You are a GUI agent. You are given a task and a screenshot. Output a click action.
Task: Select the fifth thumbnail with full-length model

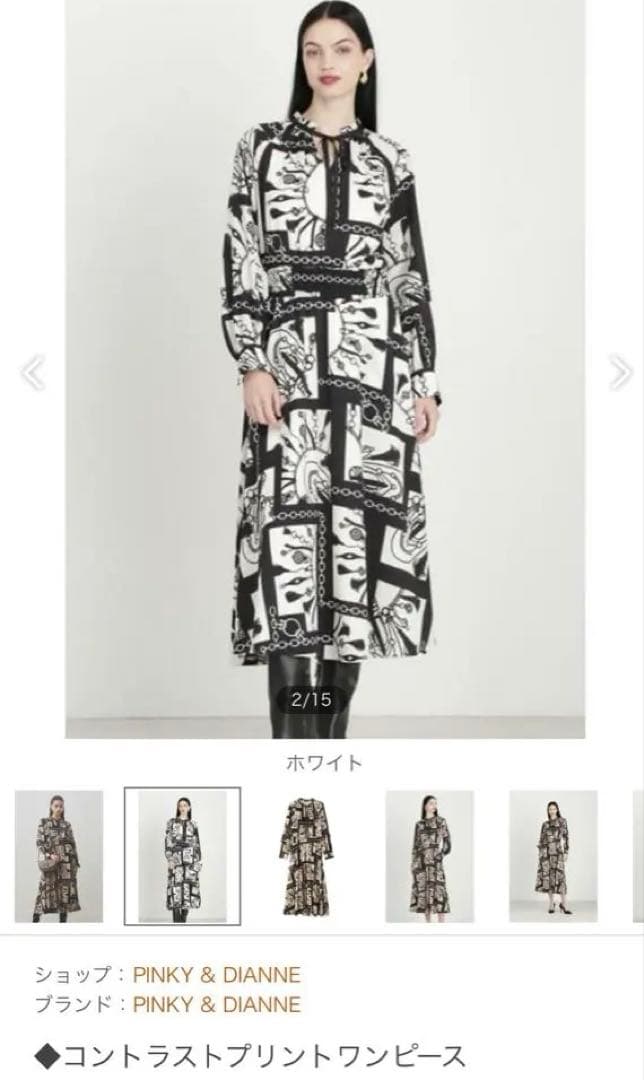(x=553, y=856)
